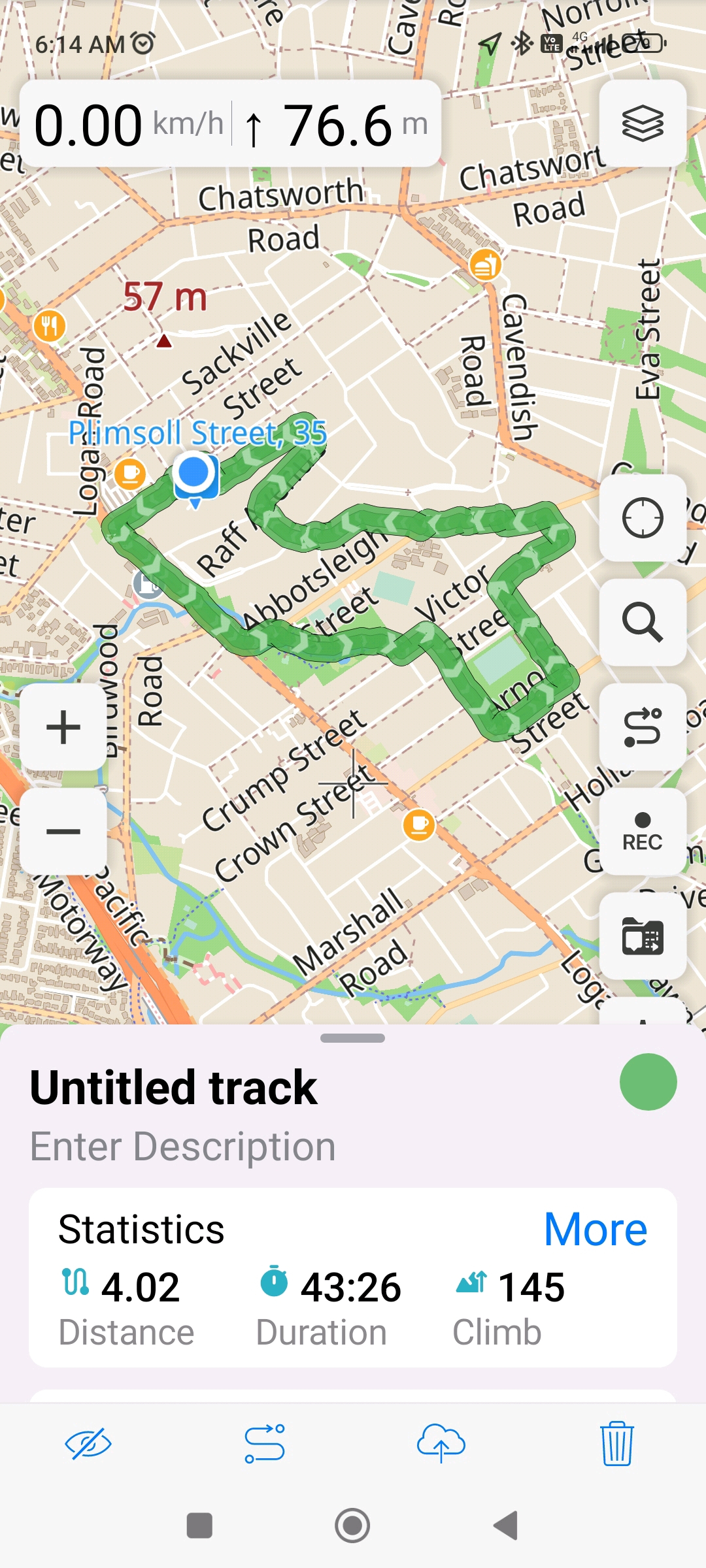The image size is (706, 1568).
Task: Hide the track from the map
Action: click(88, 1444)
